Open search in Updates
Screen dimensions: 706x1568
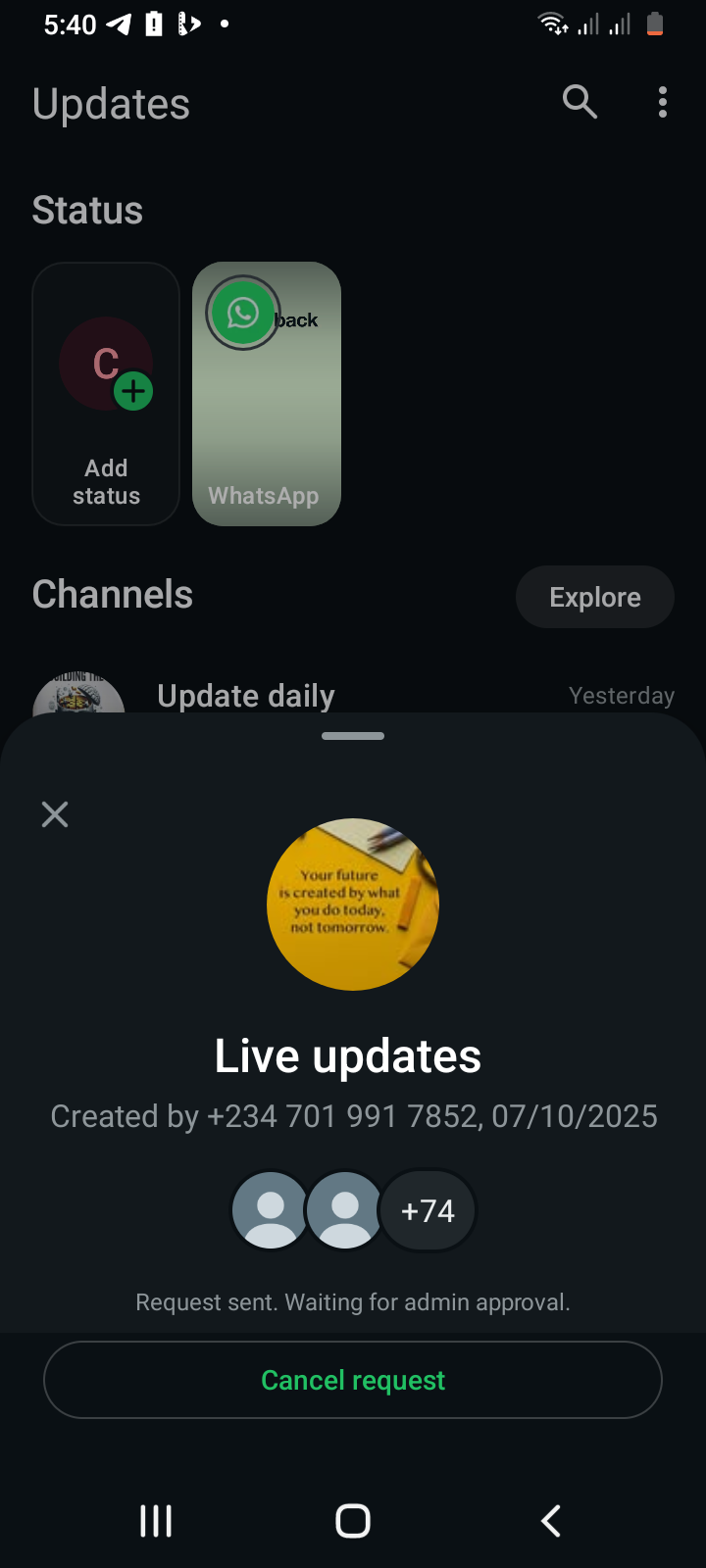[580, 101]
